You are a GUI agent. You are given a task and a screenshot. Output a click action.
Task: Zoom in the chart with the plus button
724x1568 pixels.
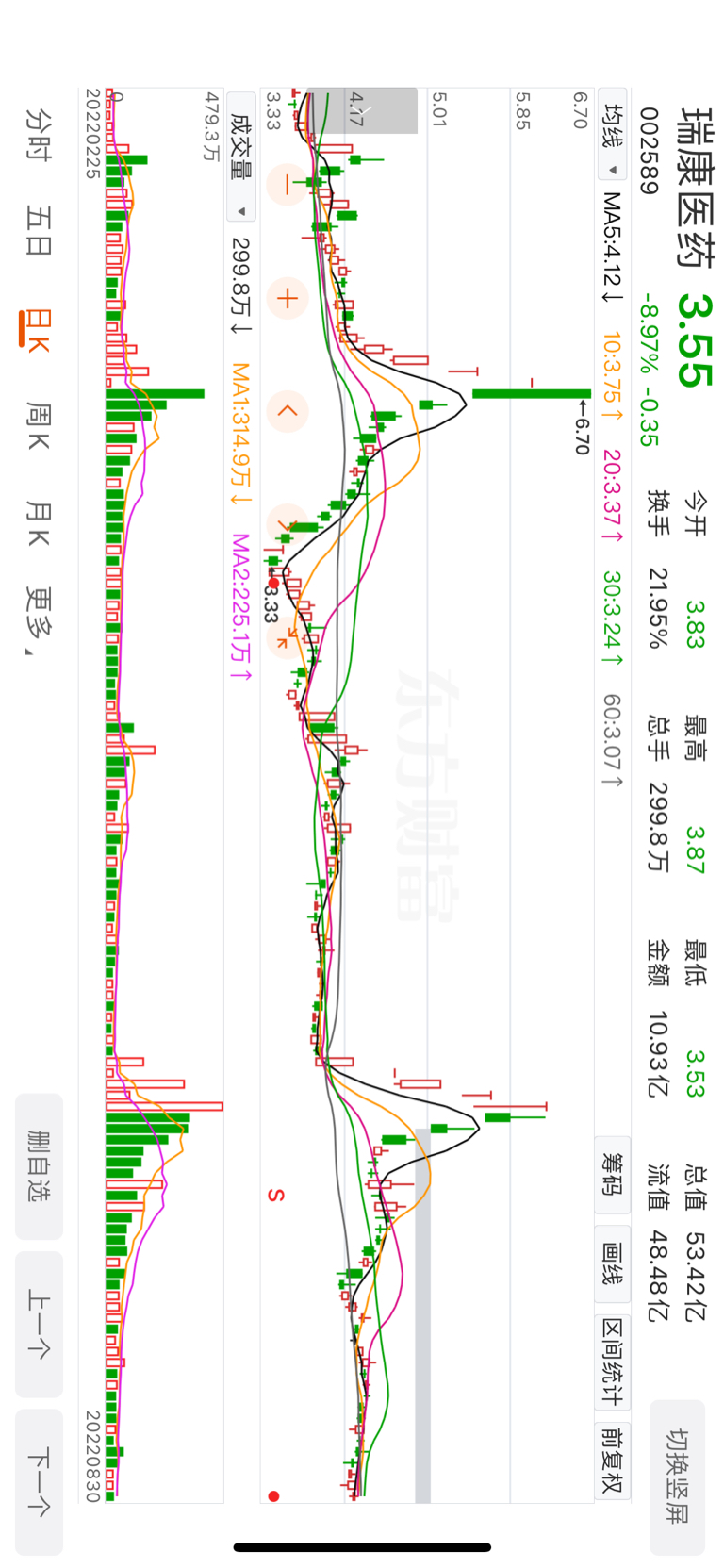(x=288, y=299)
